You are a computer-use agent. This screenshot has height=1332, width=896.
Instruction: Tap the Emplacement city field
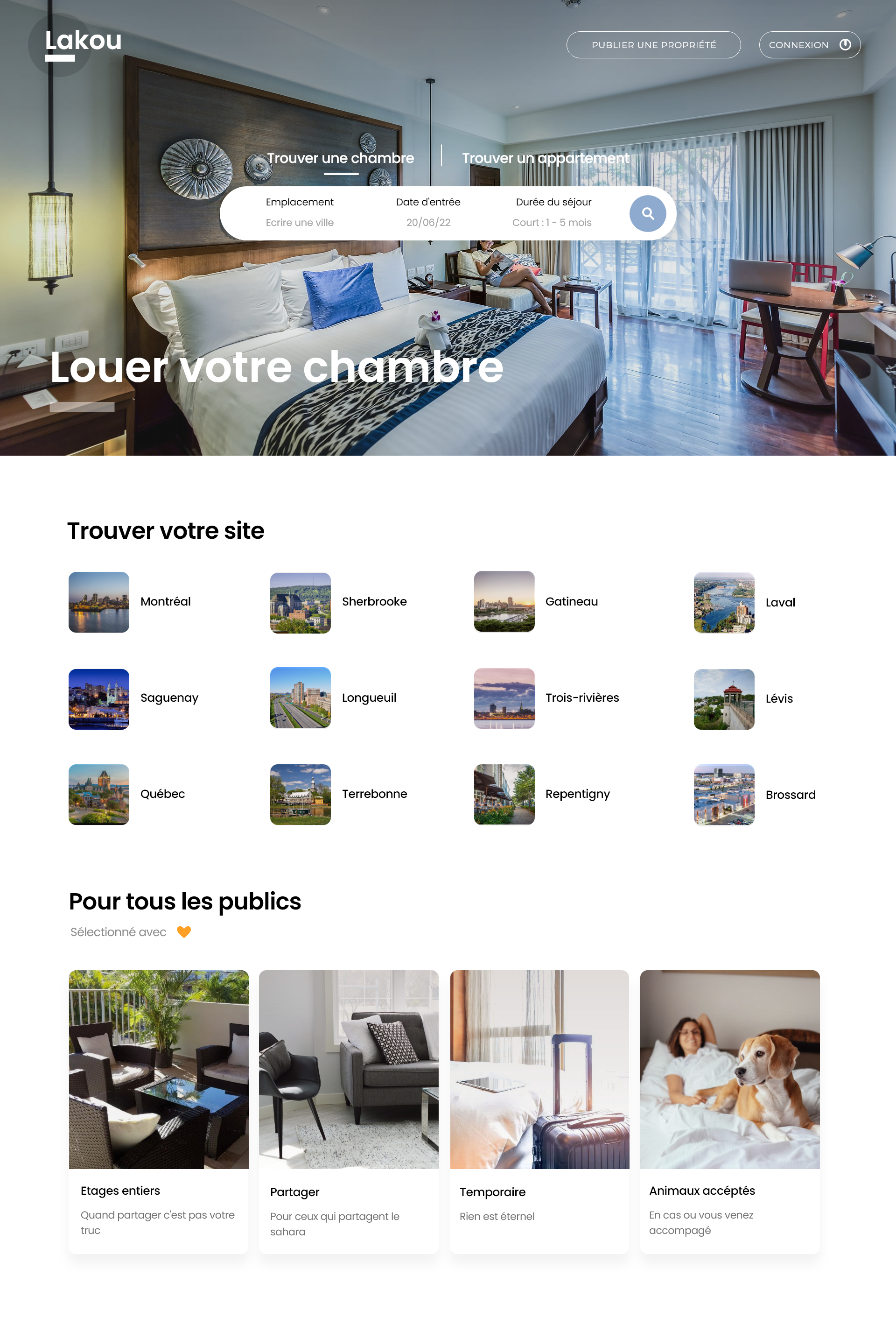(x=300, y=222)
